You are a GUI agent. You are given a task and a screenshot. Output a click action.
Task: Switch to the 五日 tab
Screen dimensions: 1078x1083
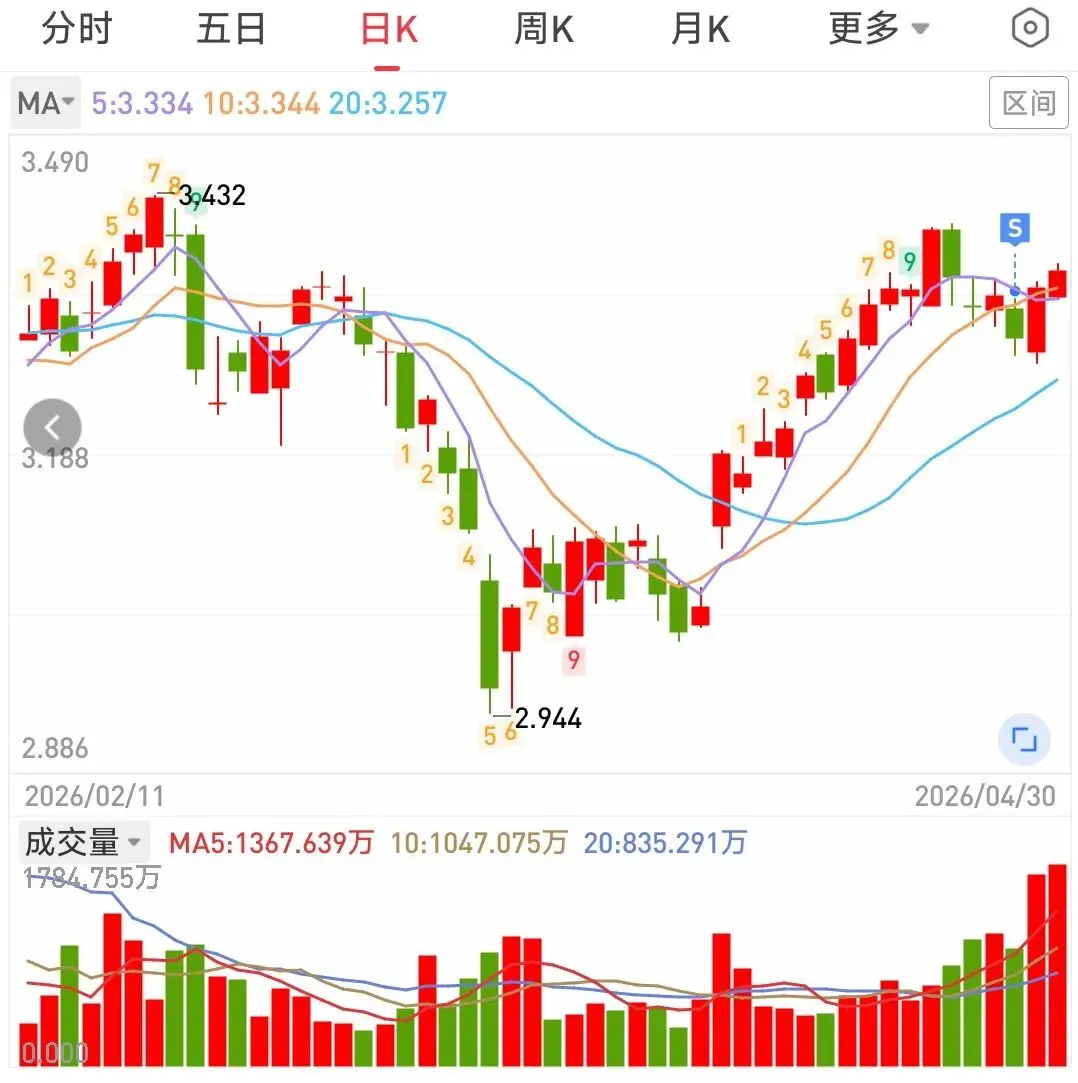(x=231, y=29)
